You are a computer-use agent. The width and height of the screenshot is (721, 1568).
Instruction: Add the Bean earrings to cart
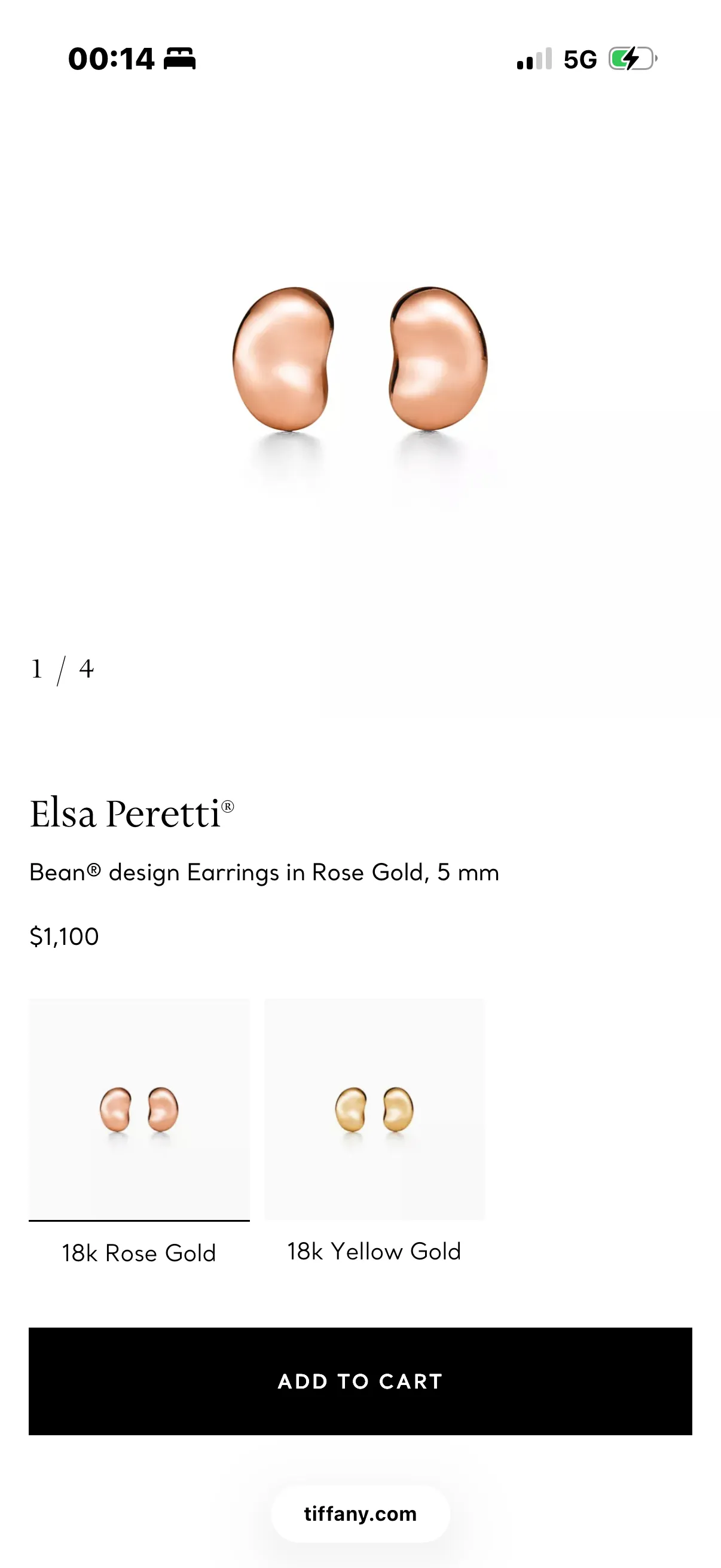(360, 1381)
